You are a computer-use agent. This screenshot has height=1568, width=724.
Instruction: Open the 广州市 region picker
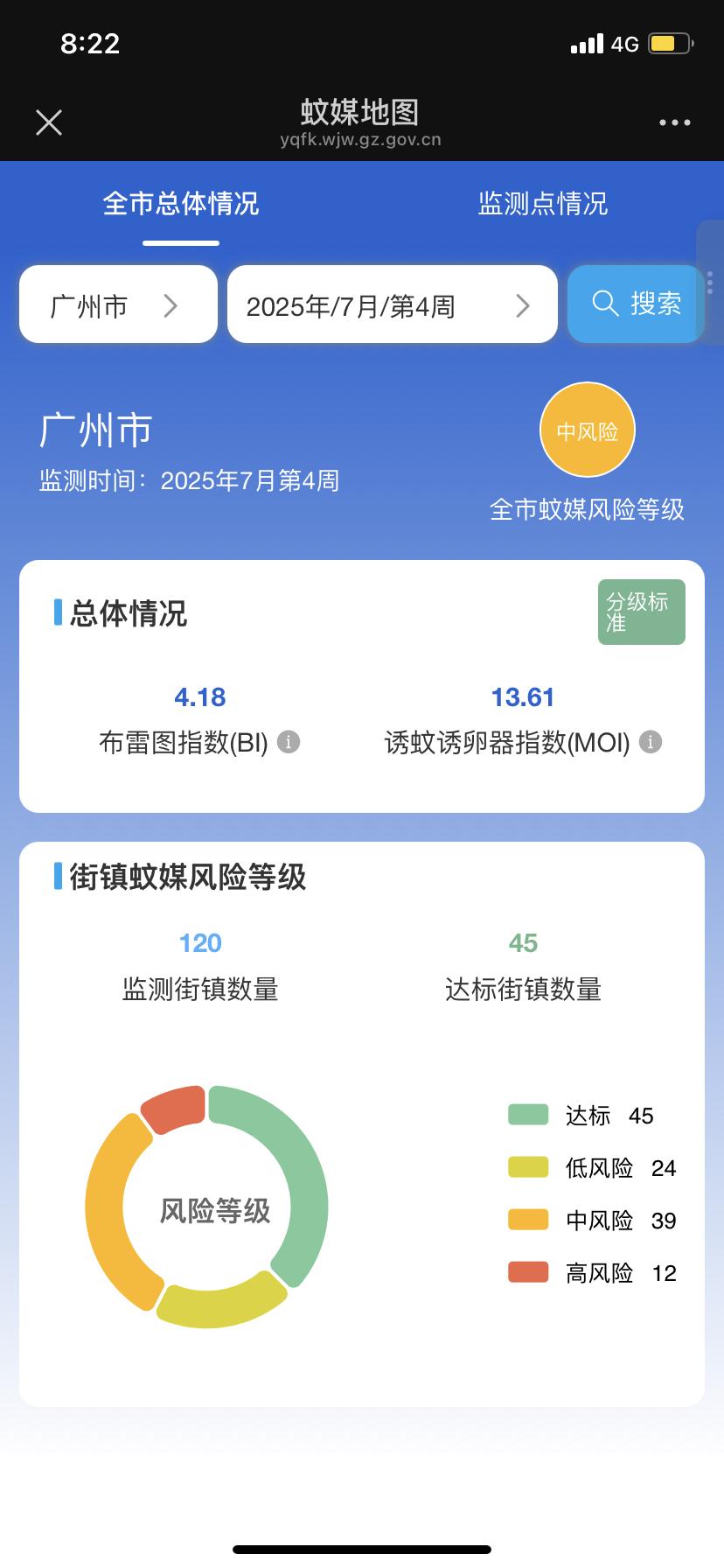tap(118, 304)
